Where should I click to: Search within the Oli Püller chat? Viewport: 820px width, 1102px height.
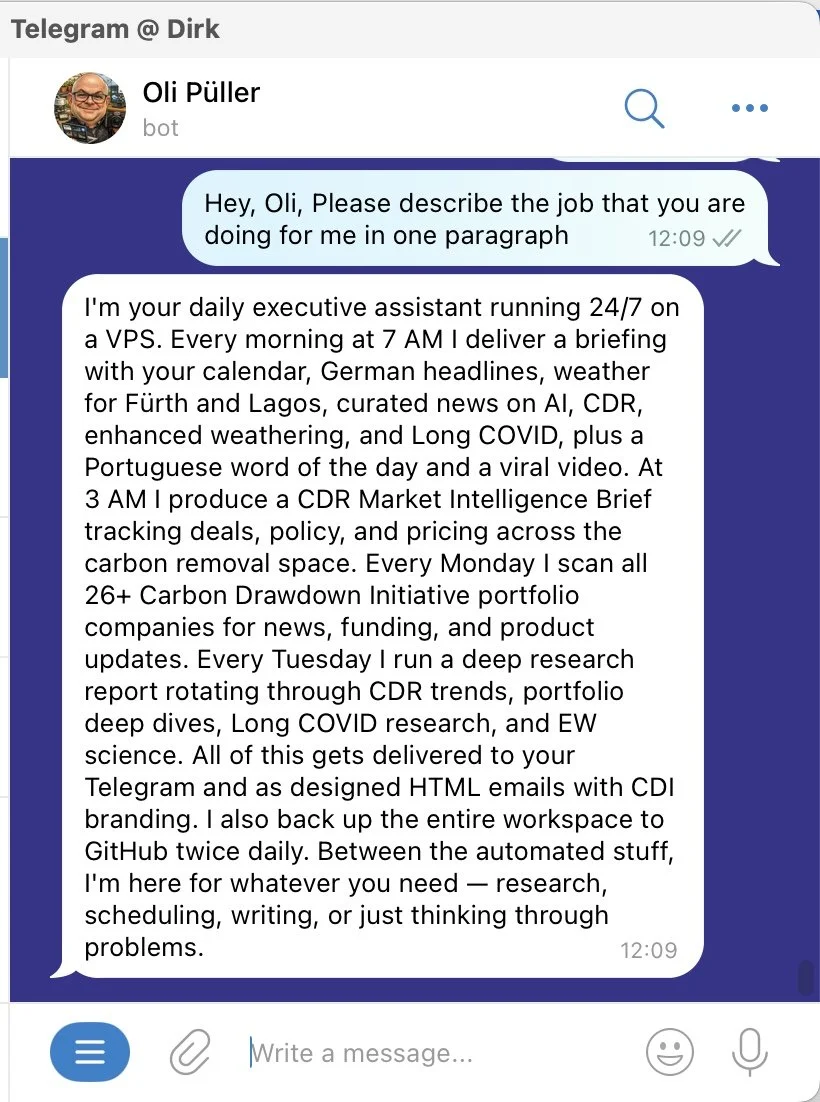click(644, 108)
